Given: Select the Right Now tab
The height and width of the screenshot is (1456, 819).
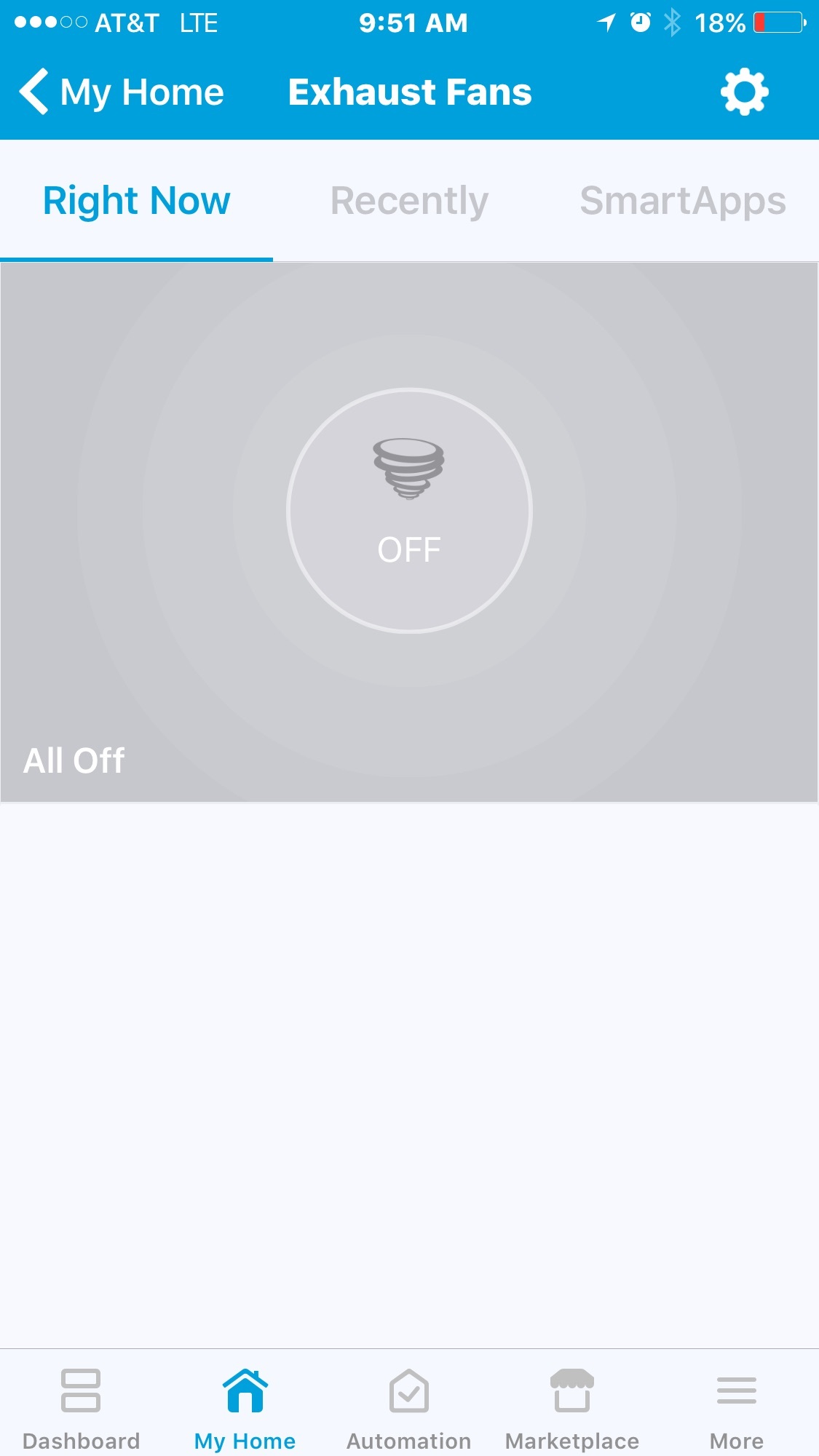Looking at the screenshot, I should tap(136, 201).
